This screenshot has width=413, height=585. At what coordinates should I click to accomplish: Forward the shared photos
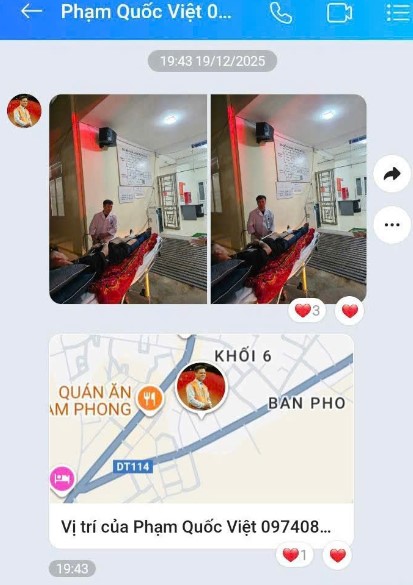click(392, 174)
